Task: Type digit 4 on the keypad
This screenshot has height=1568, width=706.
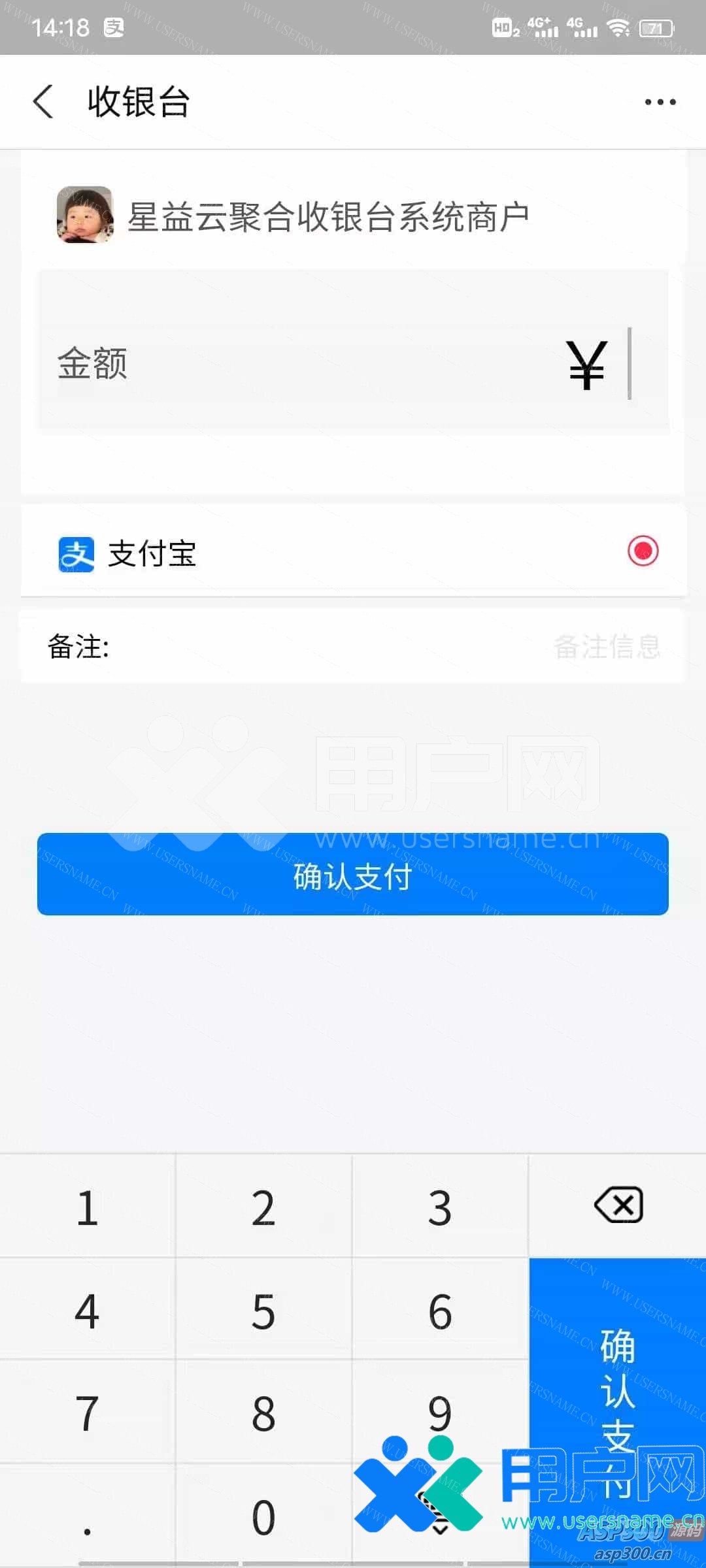Action: click(x=88, y=1311)
